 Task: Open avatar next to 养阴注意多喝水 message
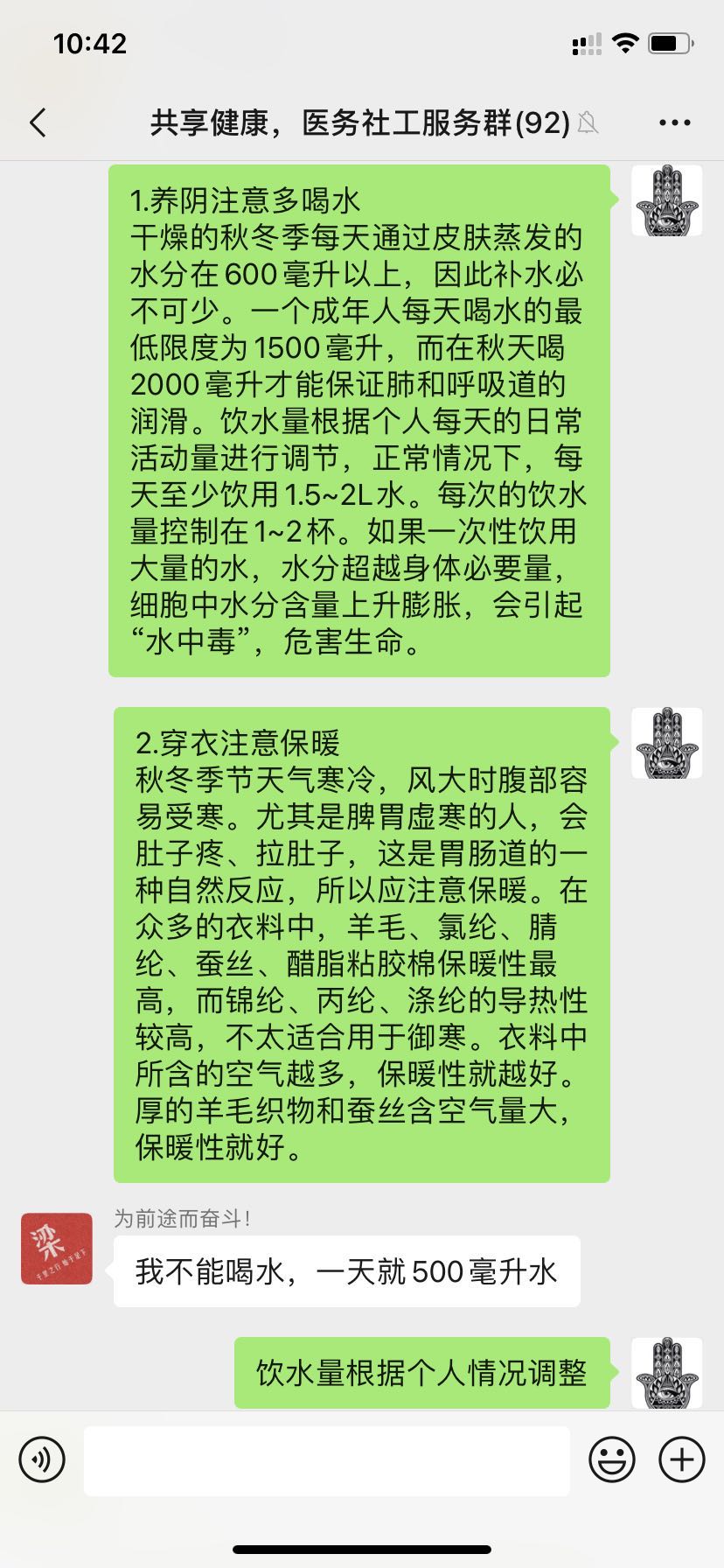point(666,200)
